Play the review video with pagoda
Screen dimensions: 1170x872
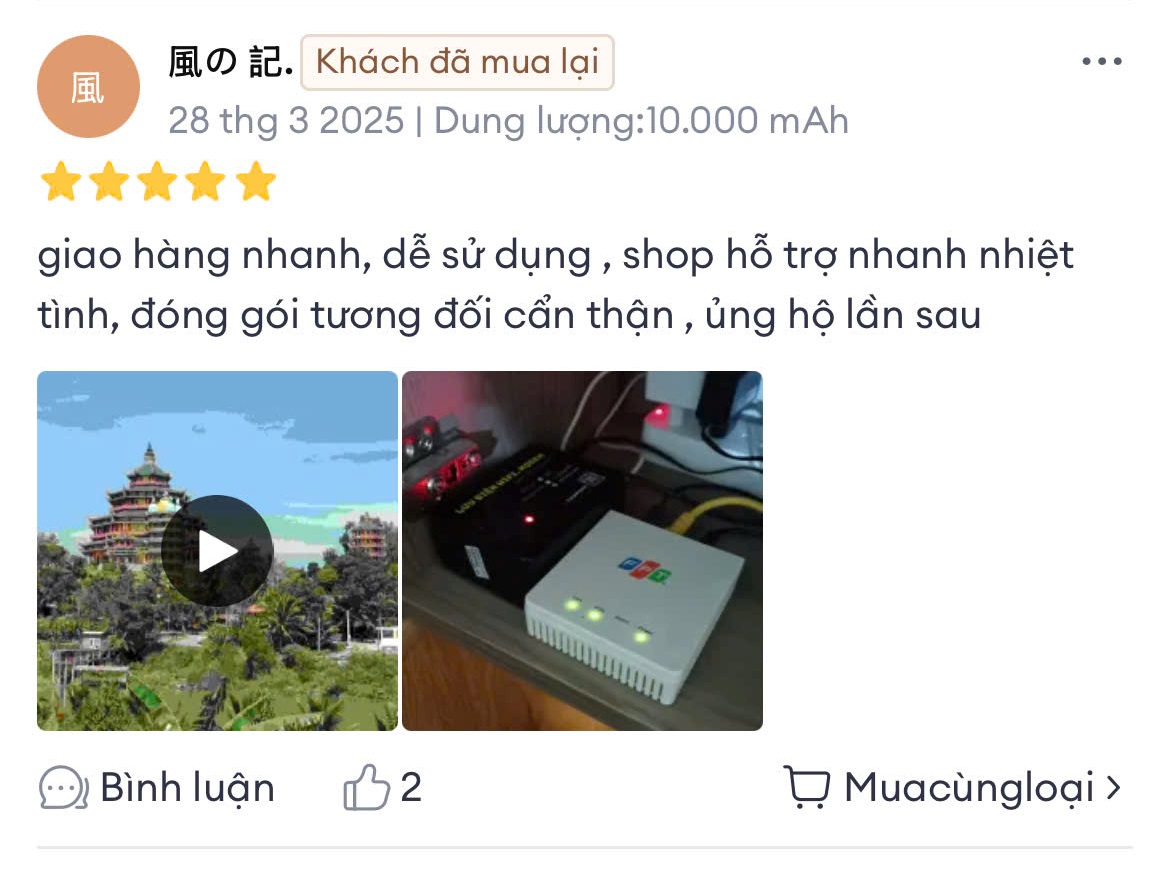pyautogui.click(x=217, y=550)
